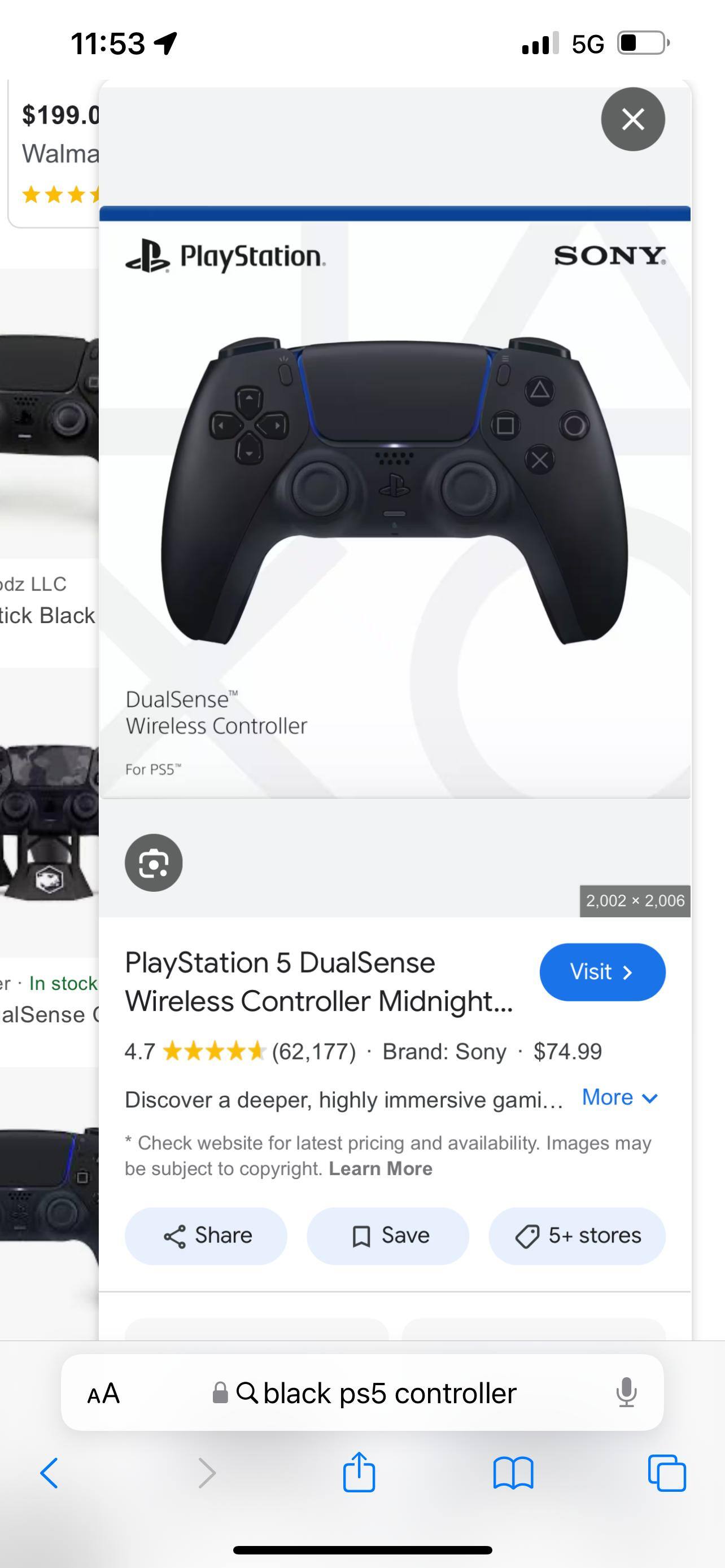Open the large DualSense controller image
This screenshot has width=725, height=1568.
[x=395, y=502]
